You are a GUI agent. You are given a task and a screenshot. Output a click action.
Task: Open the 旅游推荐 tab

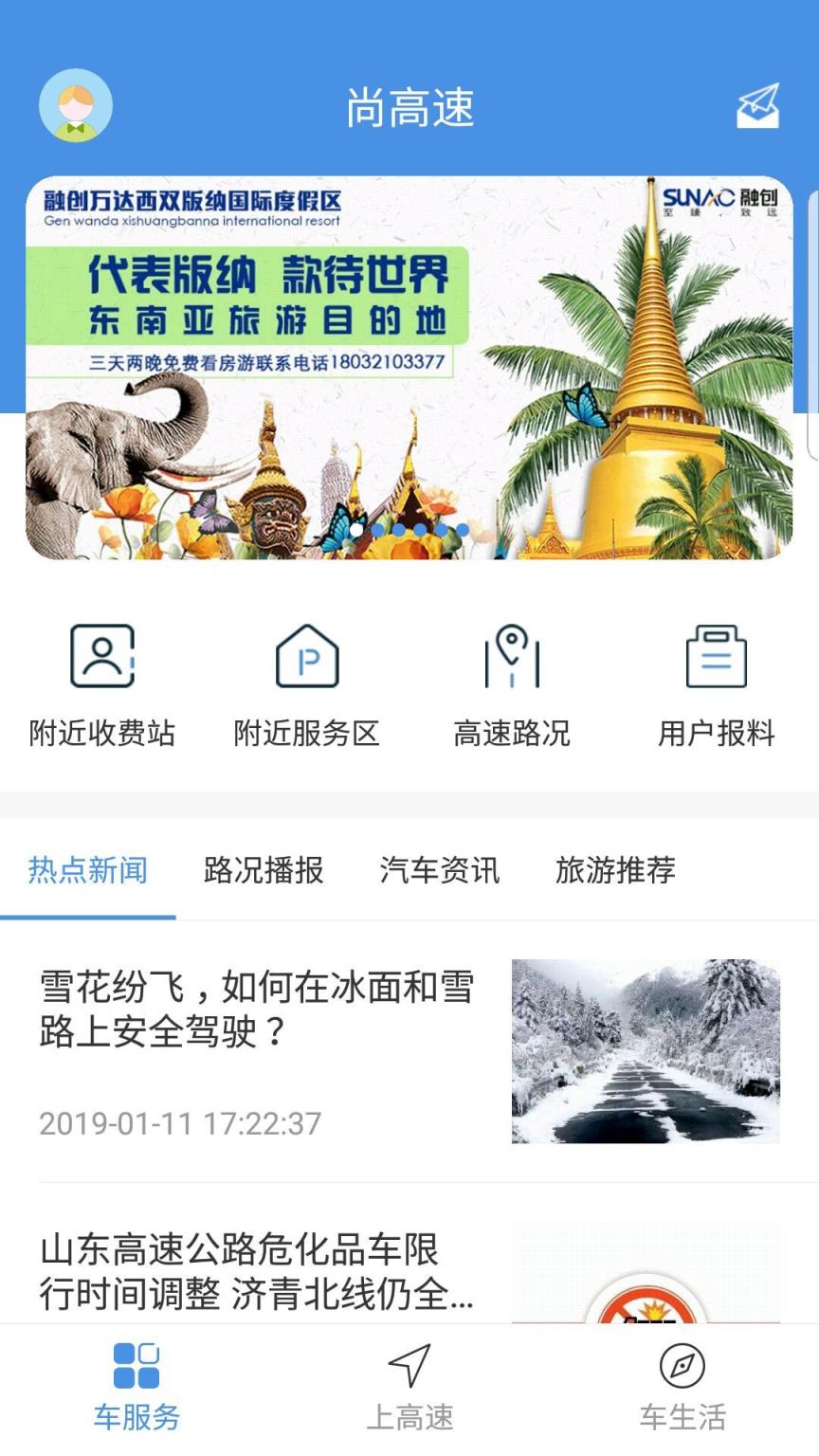pos(616,870)
